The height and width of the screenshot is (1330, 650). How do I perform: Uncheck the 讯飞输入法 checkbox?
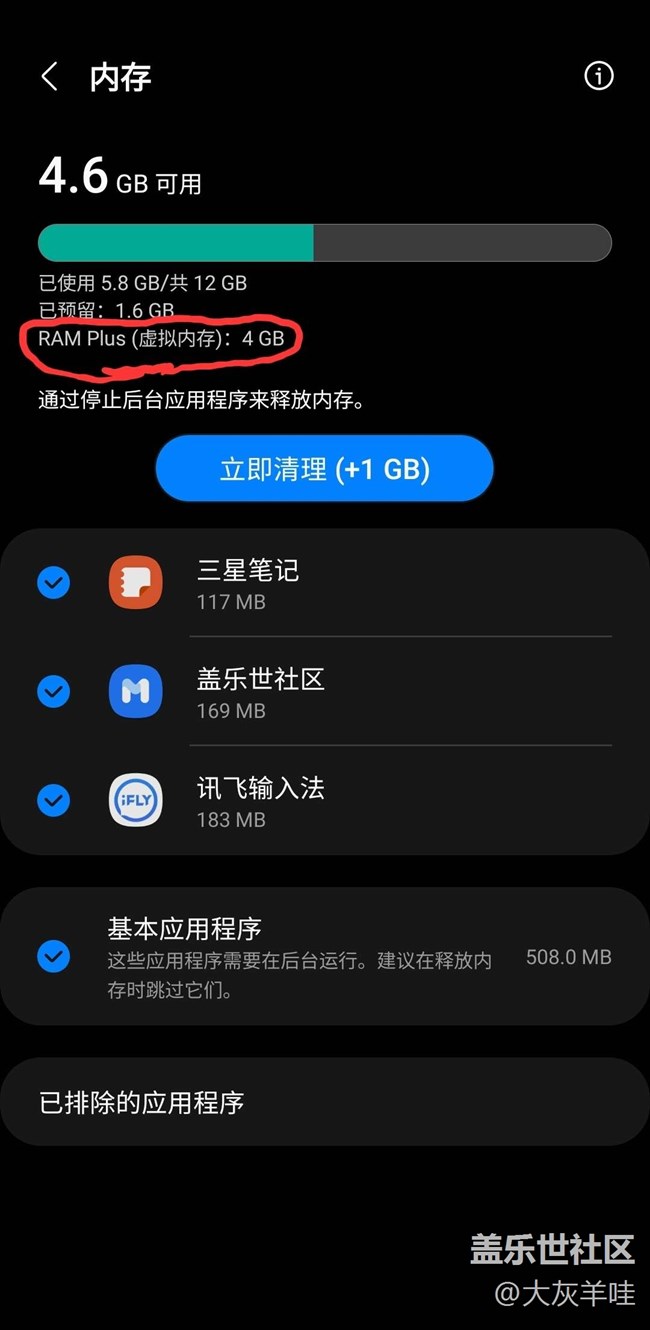pos(53,800)
